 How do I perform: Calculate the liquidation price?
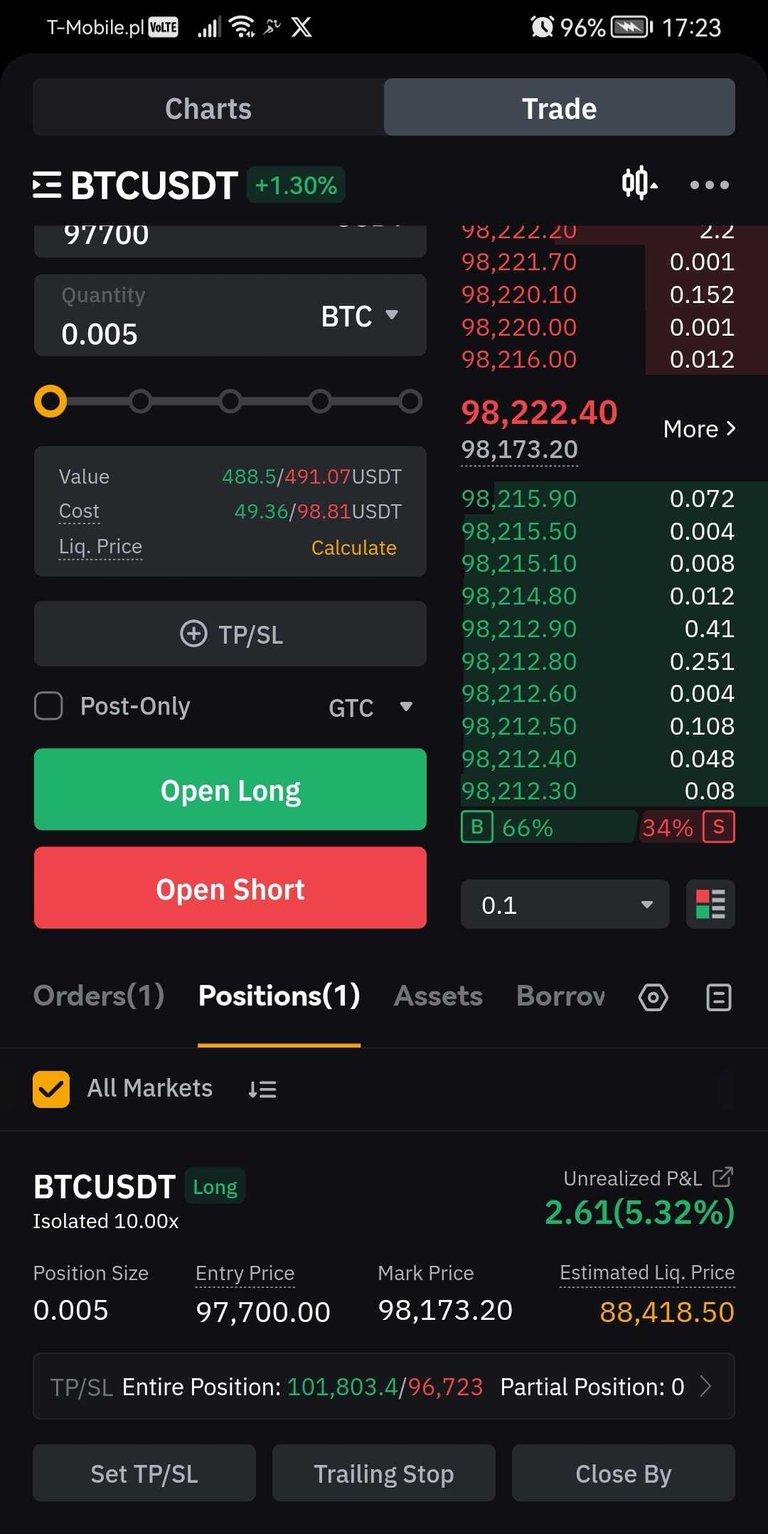354,548
